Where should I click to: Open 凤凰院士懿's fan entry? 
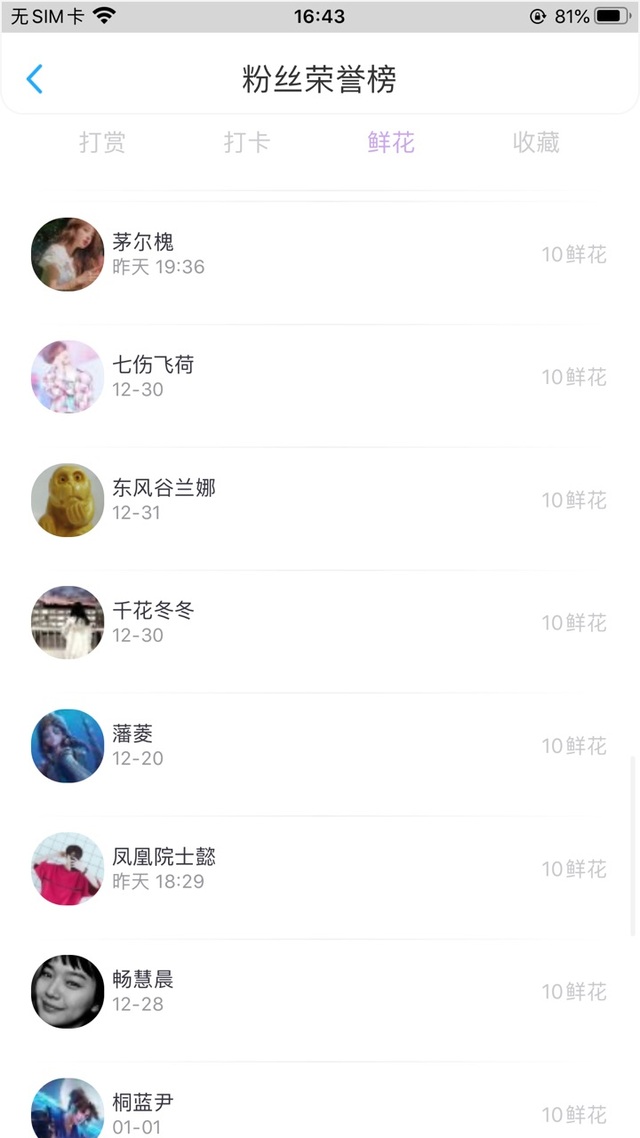click(320, 869)
